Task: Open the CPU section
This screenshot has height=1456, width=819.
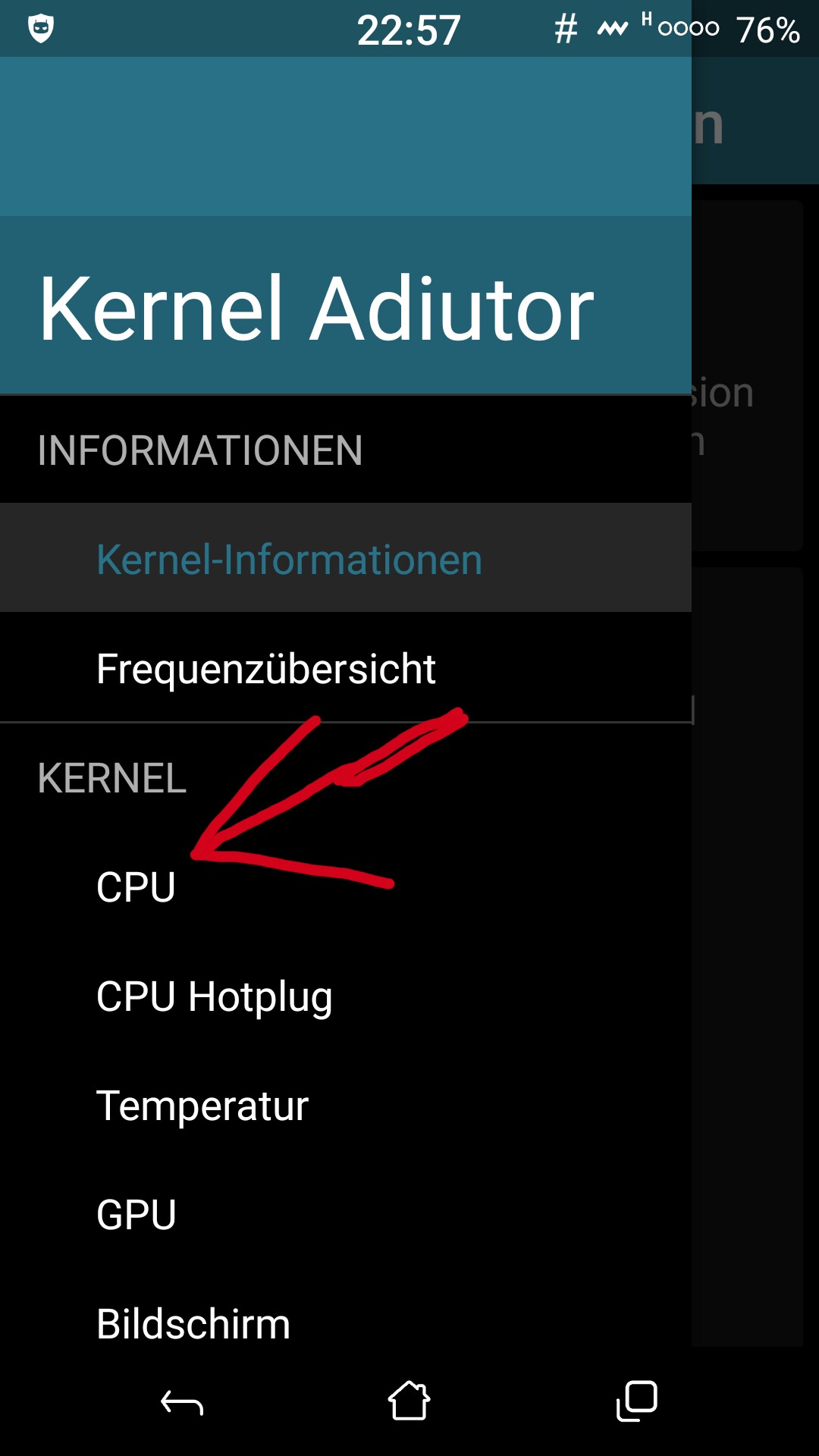Action: 346,886
